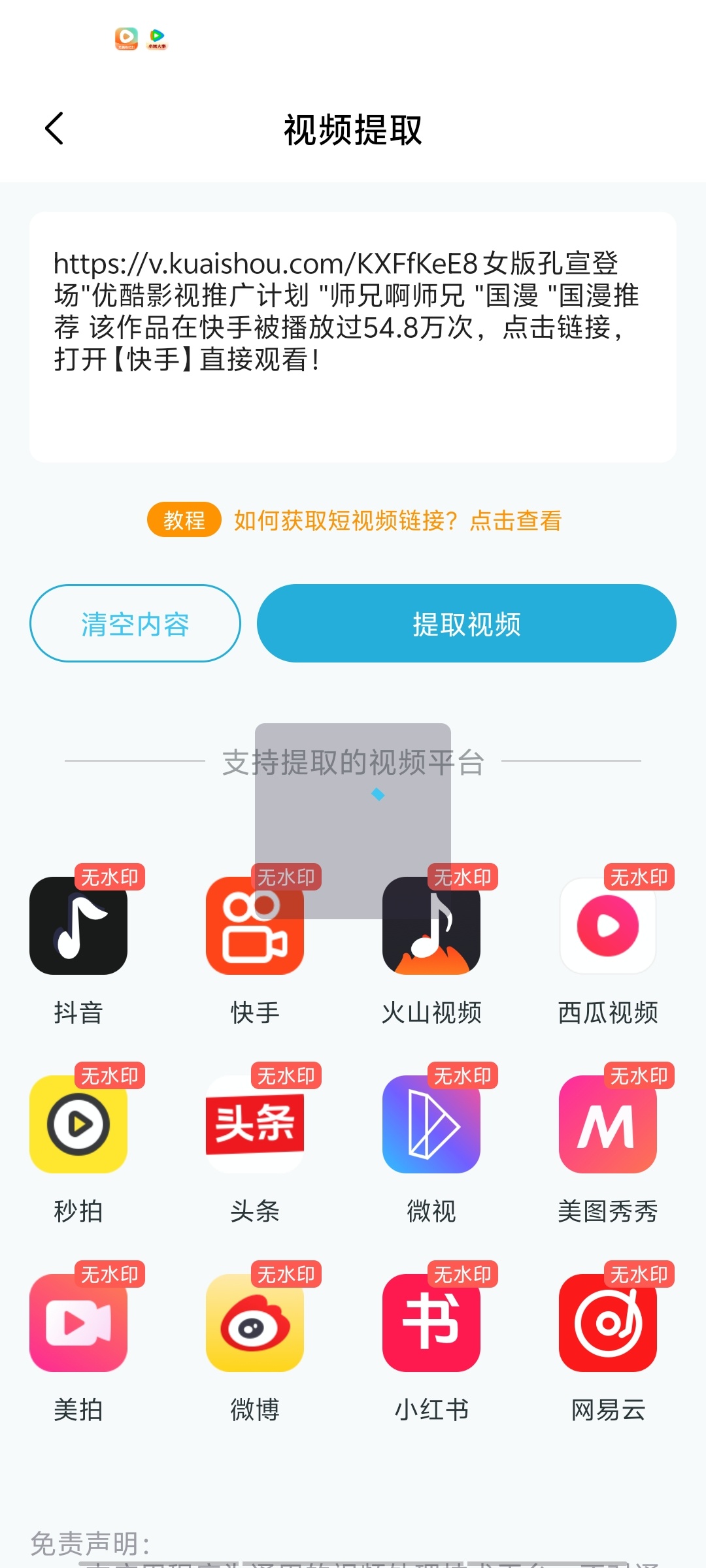Tap the back arrow to return

(x=54, y=128)
